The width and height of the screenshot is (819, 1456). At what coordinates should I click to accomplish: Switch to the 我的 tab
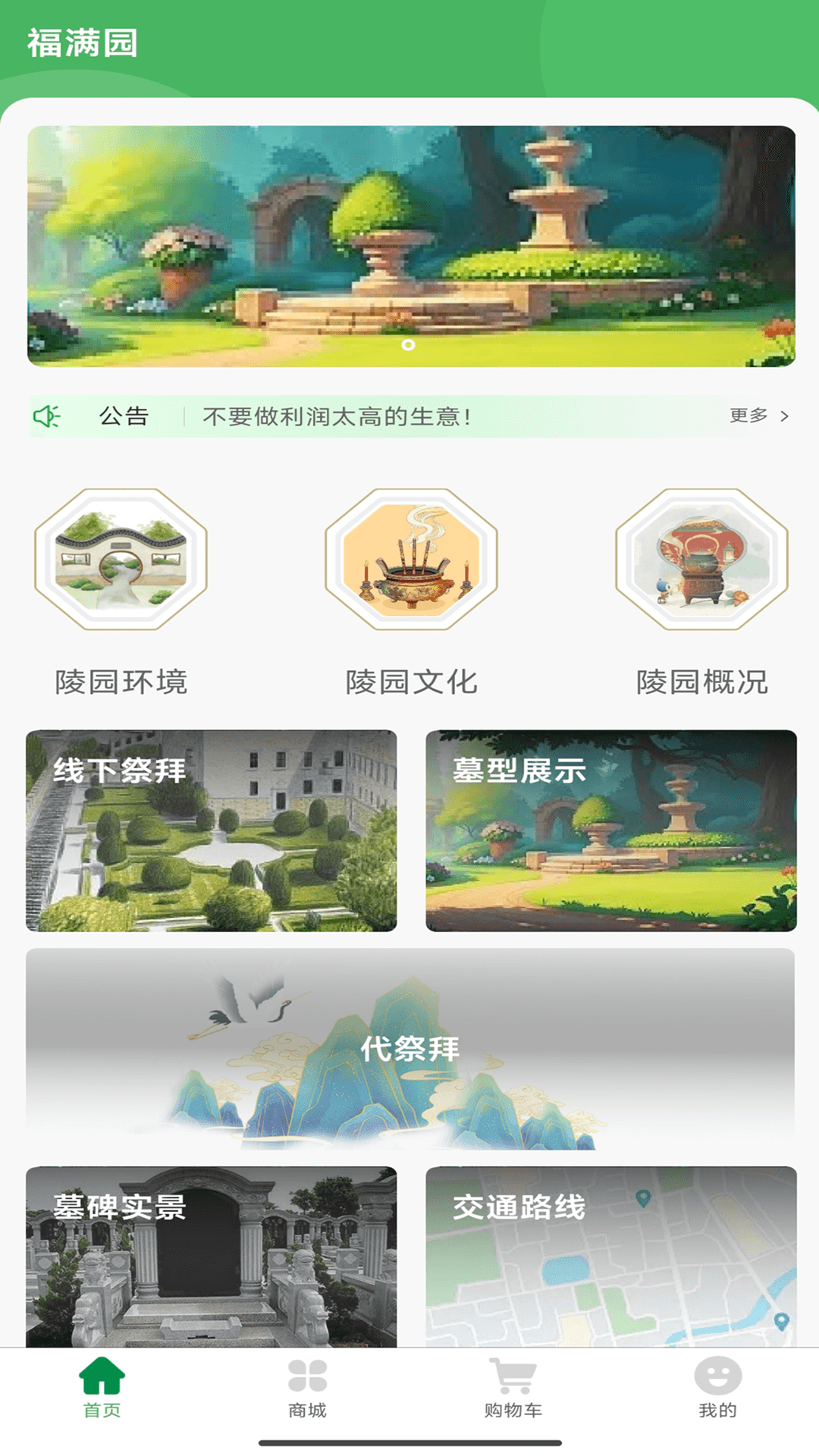click(717, 1389)
